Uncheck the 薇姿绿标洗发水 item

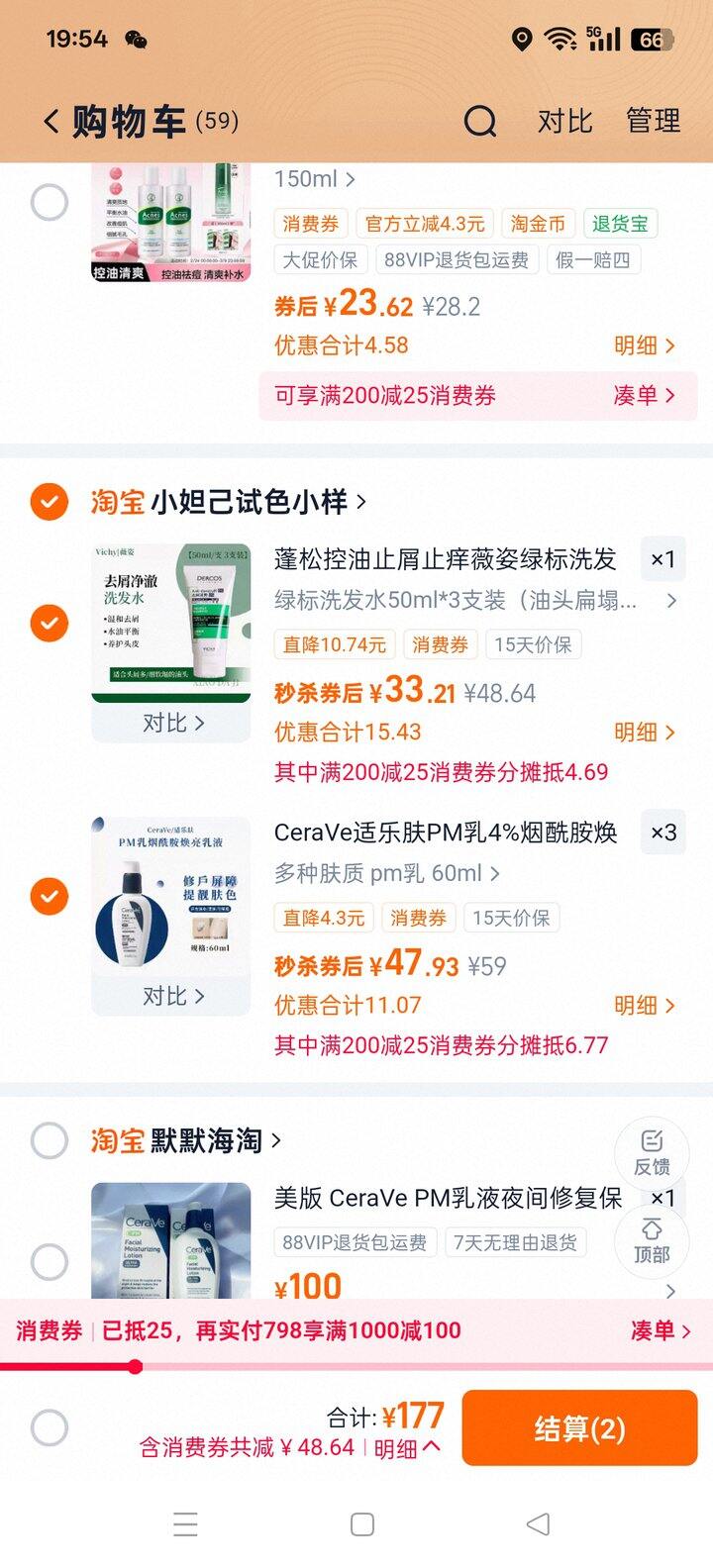click(x=49, y=624)
